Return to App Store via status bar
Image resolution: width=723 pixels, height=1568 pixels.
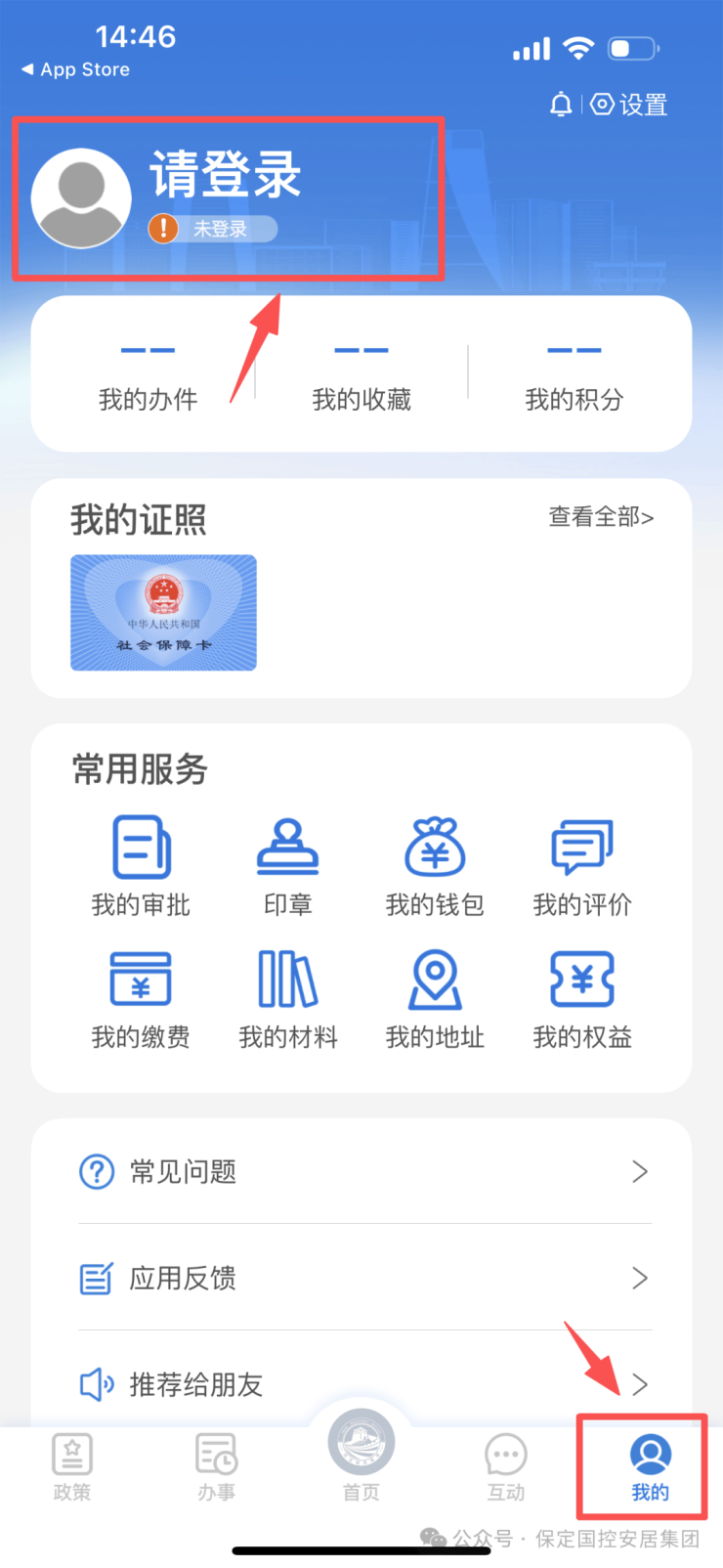[76, 69]
